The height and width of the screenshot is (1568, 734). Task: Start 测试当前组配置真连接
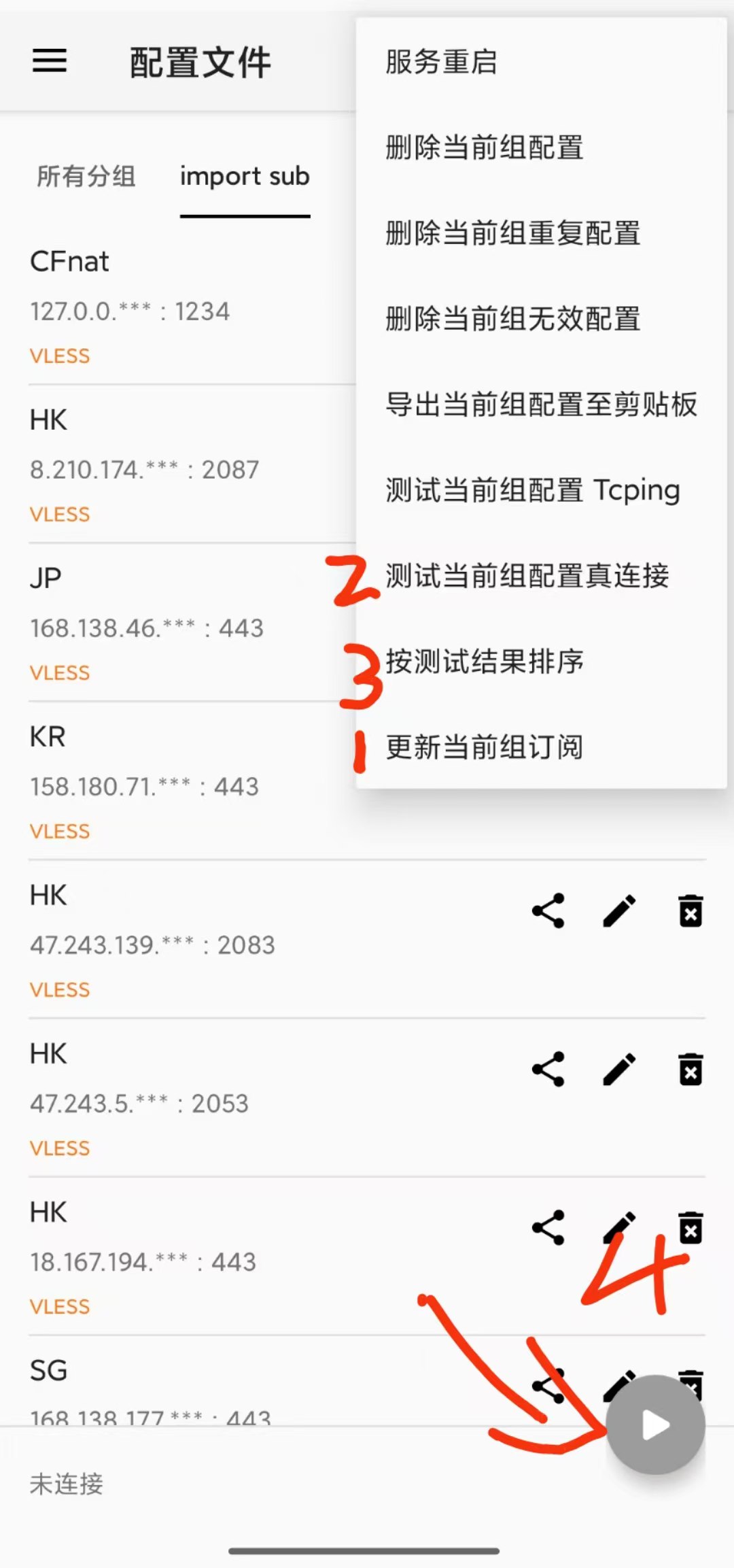[x=527, y=576]
